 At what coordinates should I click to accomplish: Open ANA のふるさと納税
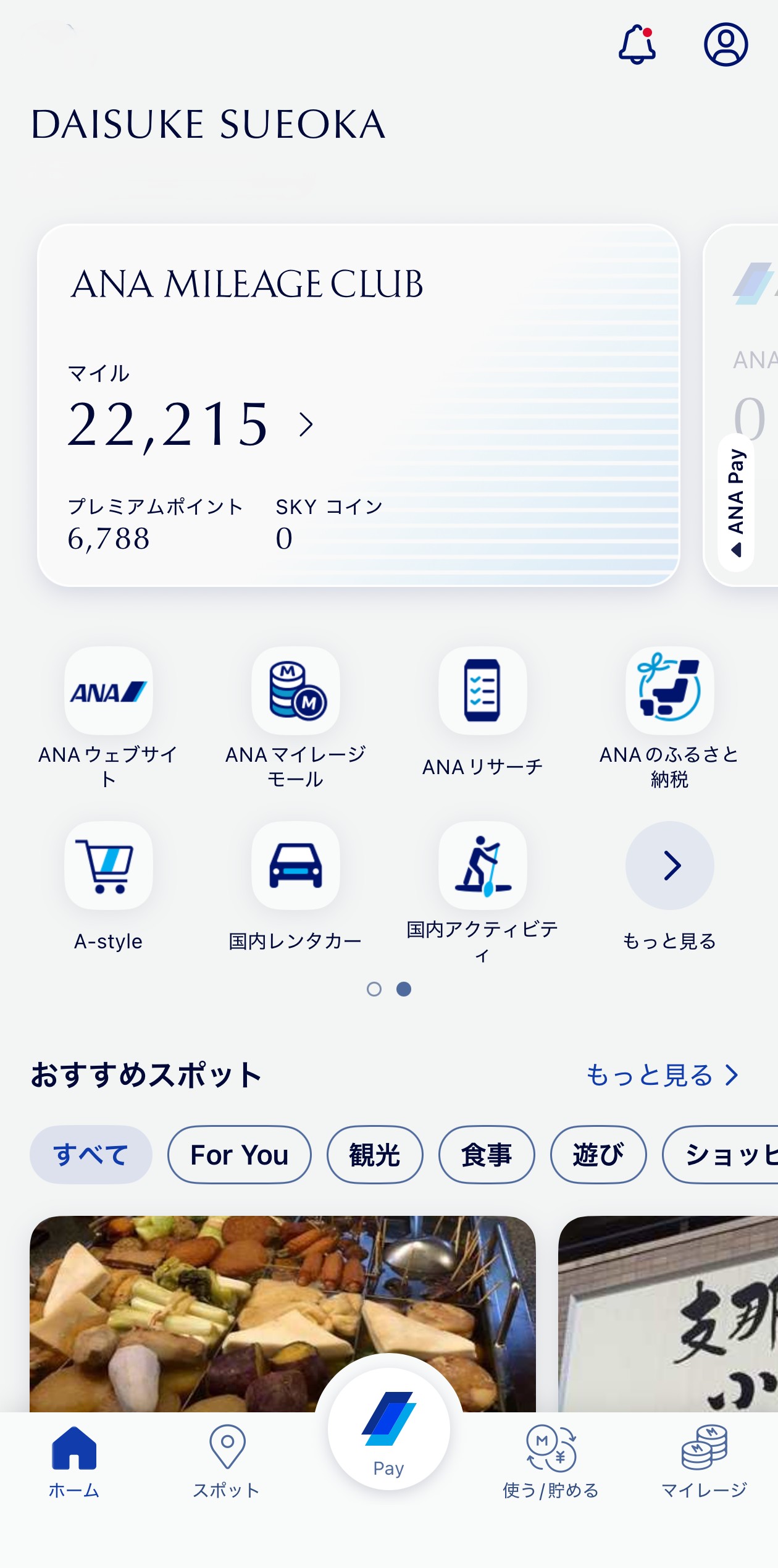coord(669,691)
